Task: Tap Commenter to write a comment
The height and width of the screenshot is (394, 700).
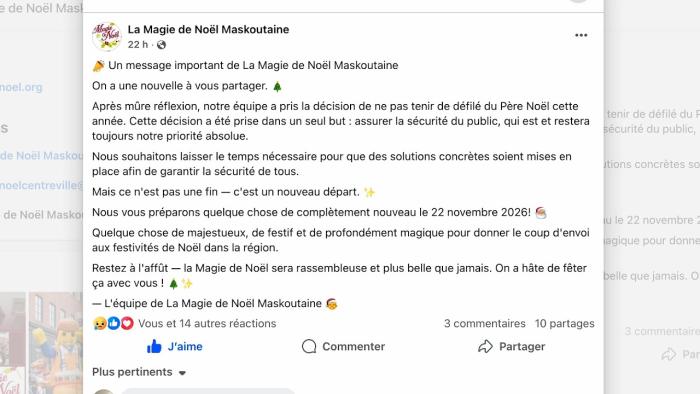Action: pos(343,346)
